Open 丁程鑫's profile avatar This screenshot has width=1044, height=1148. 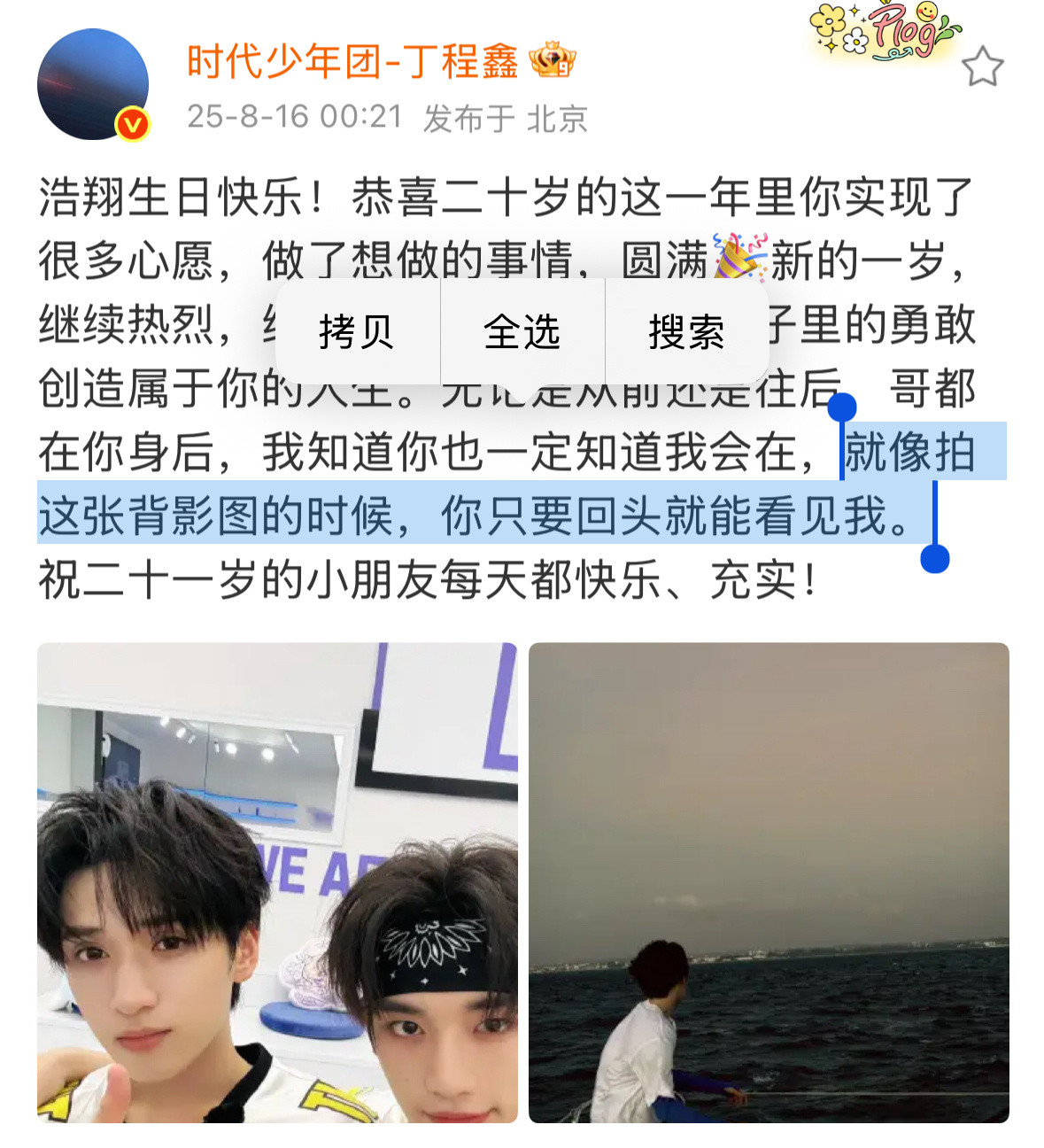(93, 84)
